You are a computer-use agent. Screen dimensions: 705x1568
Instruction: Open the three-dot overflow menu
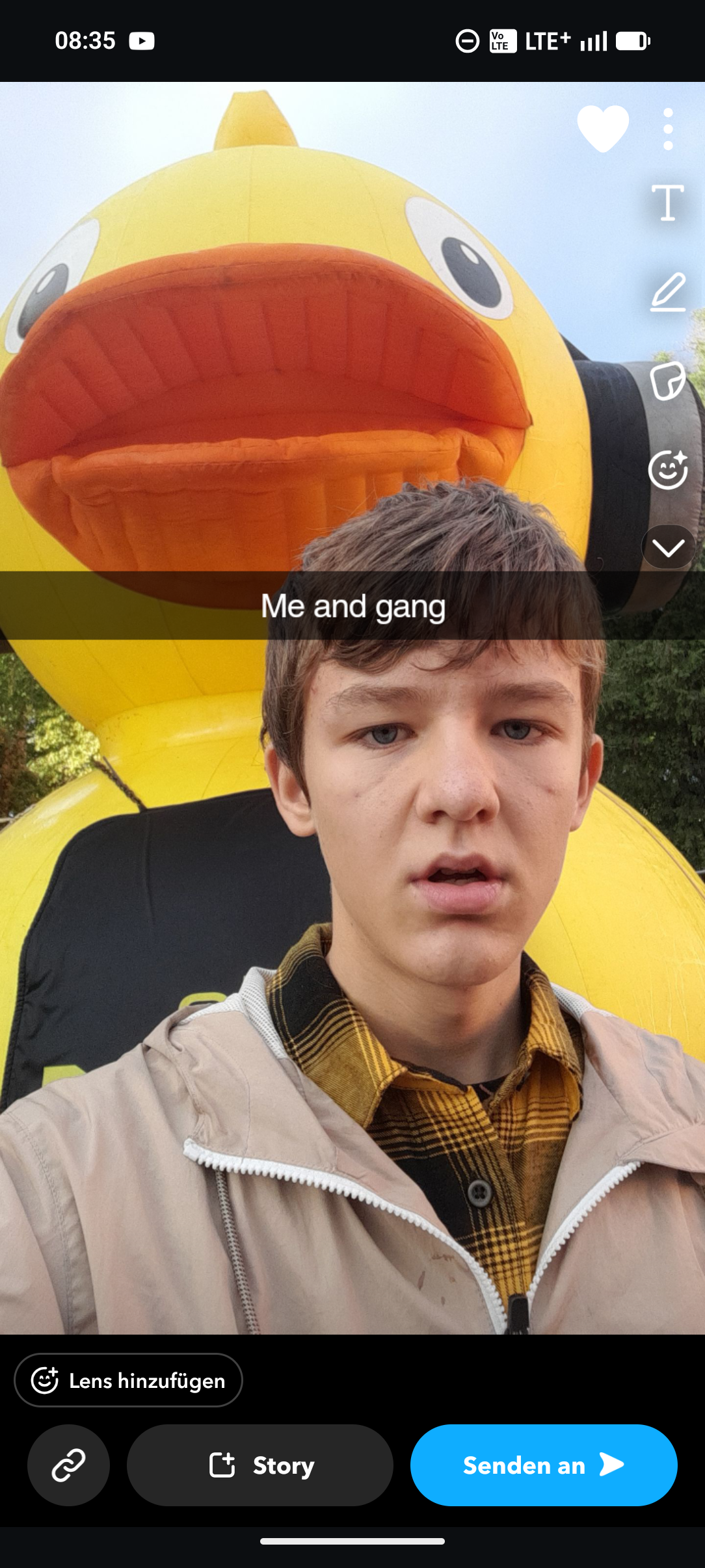click(x=668, y=129)
